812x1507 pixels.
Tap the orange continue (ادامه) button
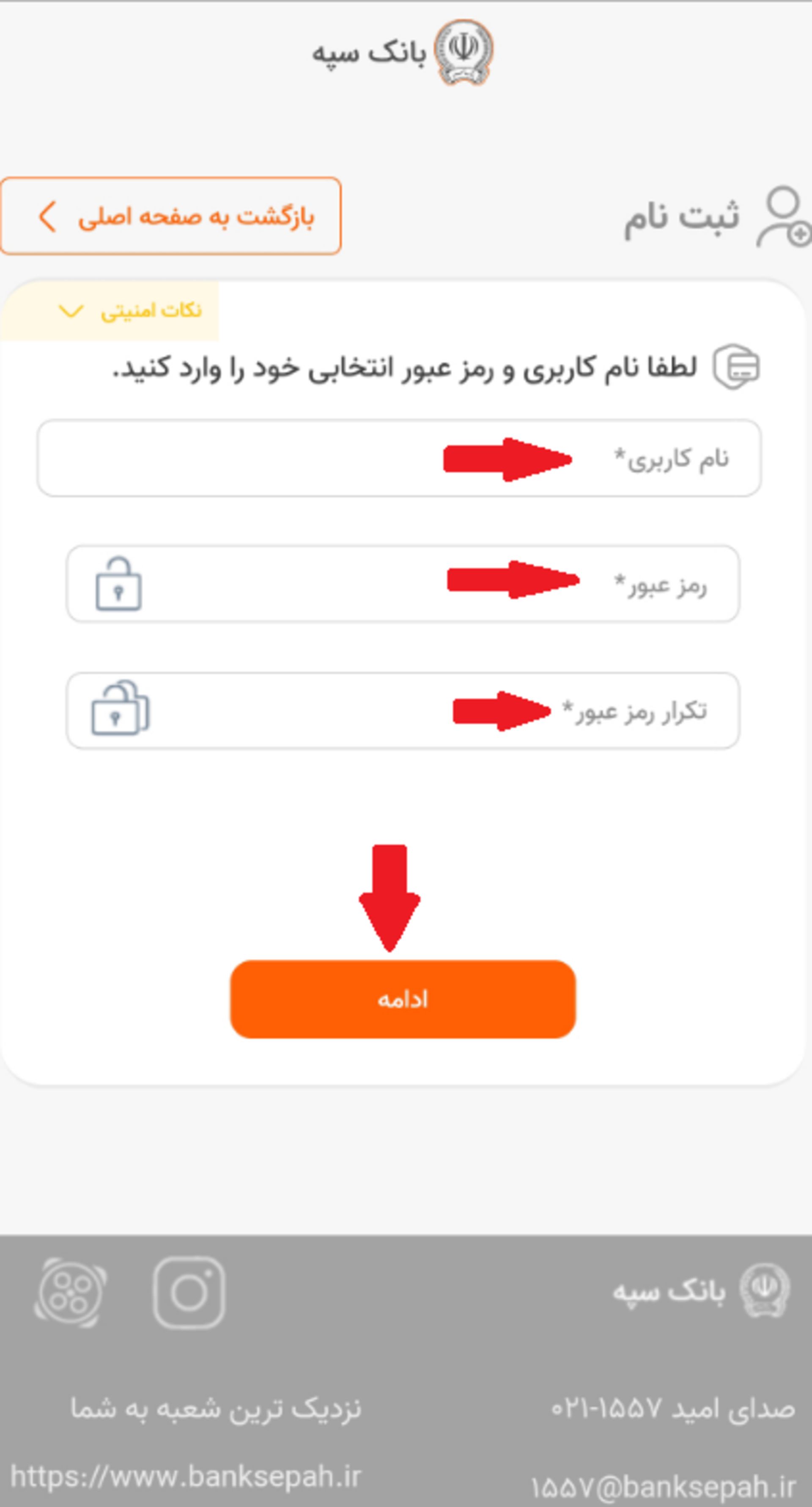pyautogui.click(x=403, y=999)
